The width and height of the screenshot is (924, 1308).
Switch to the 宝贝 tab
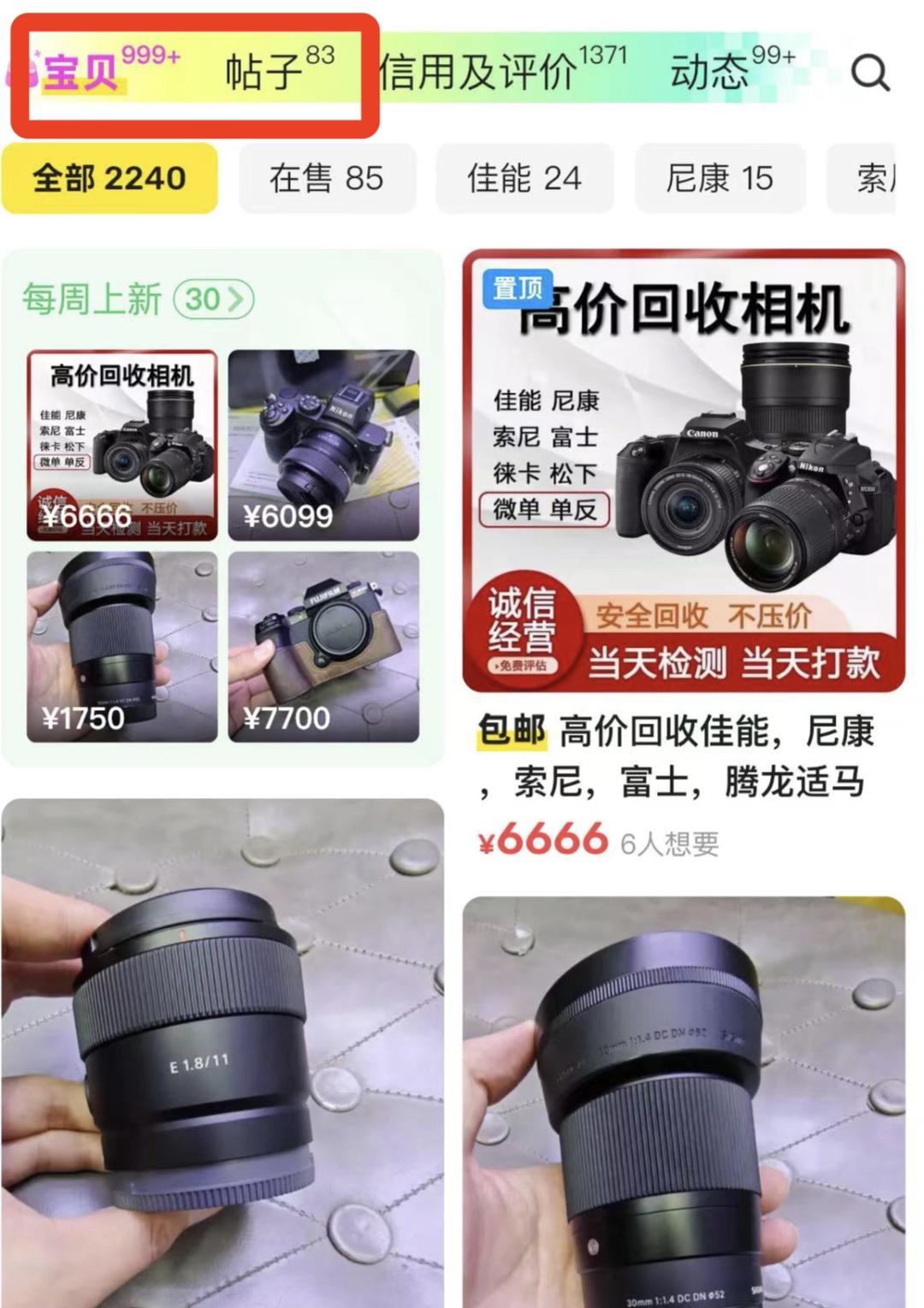click(82, 72)
